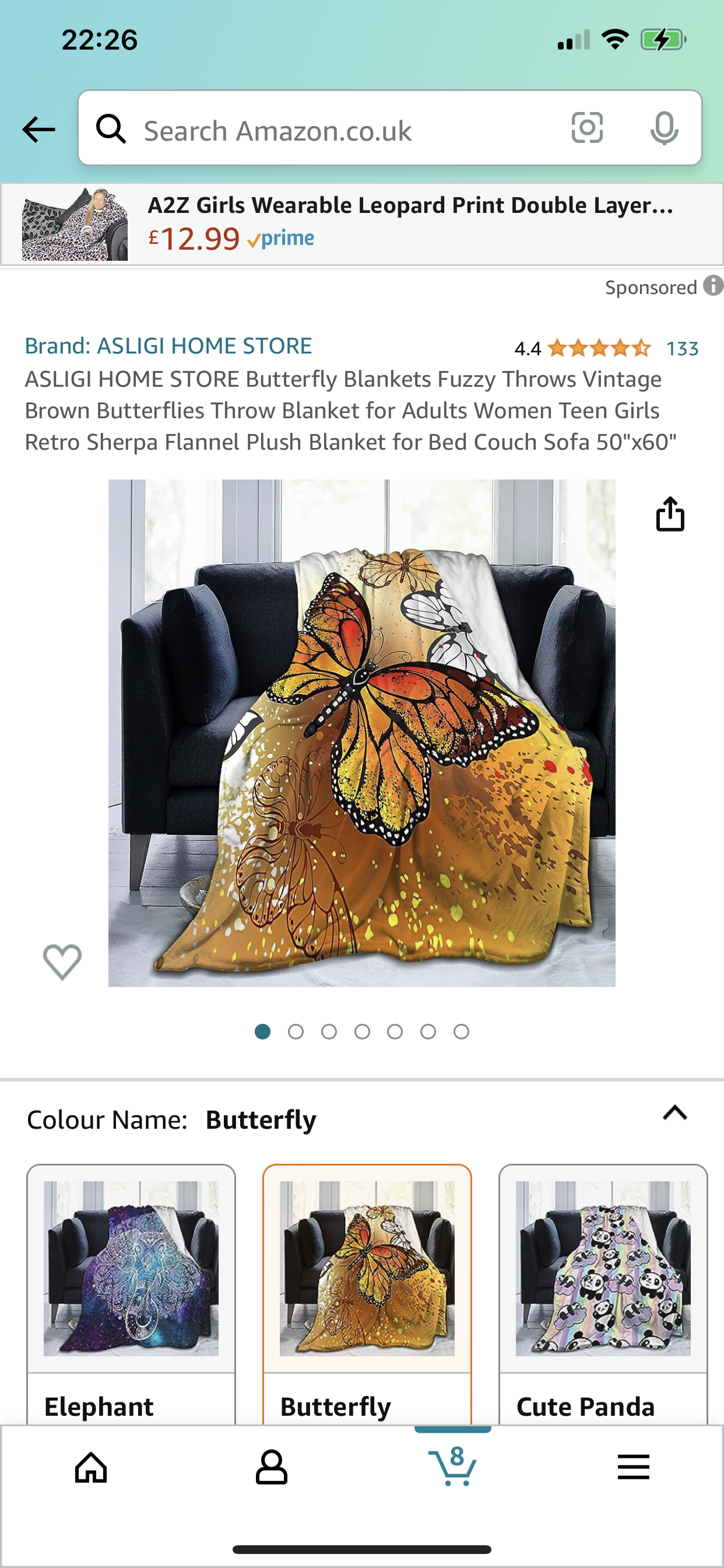View the 133 customer ratings
The width and height of the screenshot is (724, 1568).
[x=681, y=349]
